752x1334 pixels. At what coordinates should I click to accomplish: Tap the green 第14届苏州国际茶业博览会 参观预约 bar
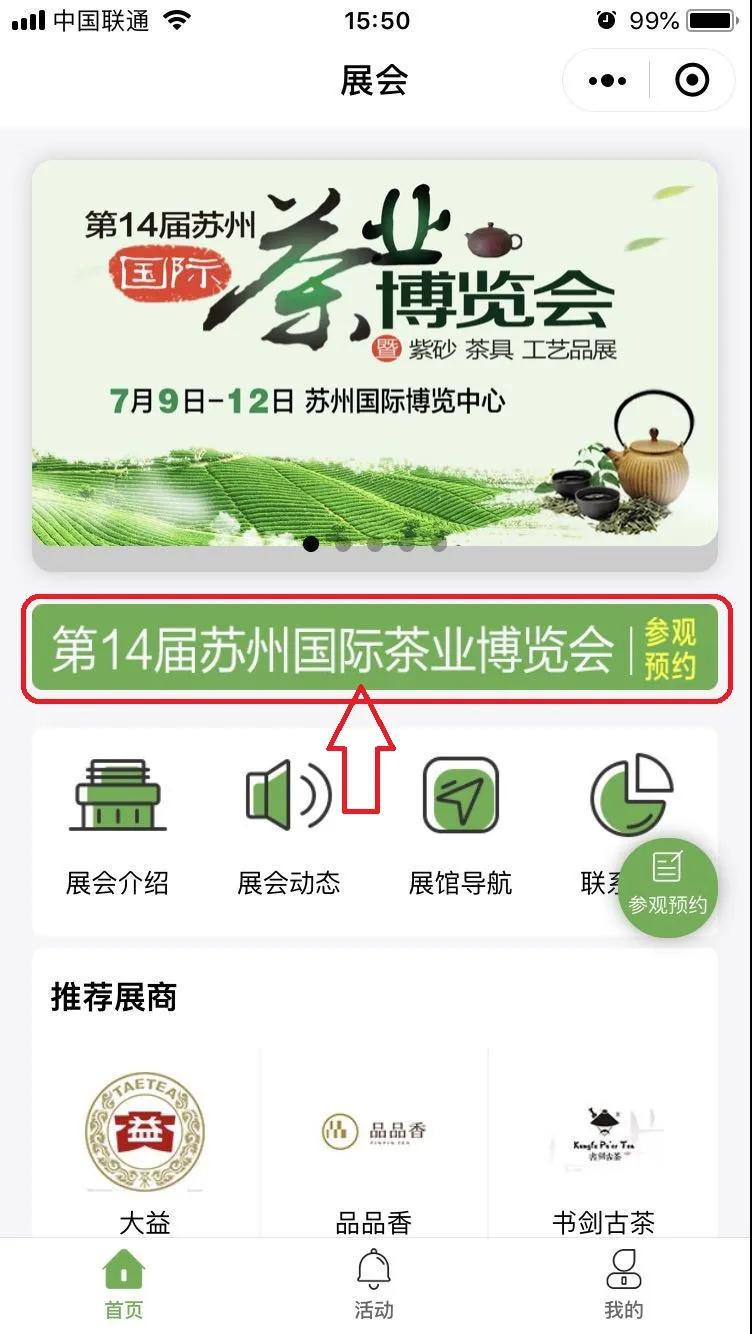375,648
